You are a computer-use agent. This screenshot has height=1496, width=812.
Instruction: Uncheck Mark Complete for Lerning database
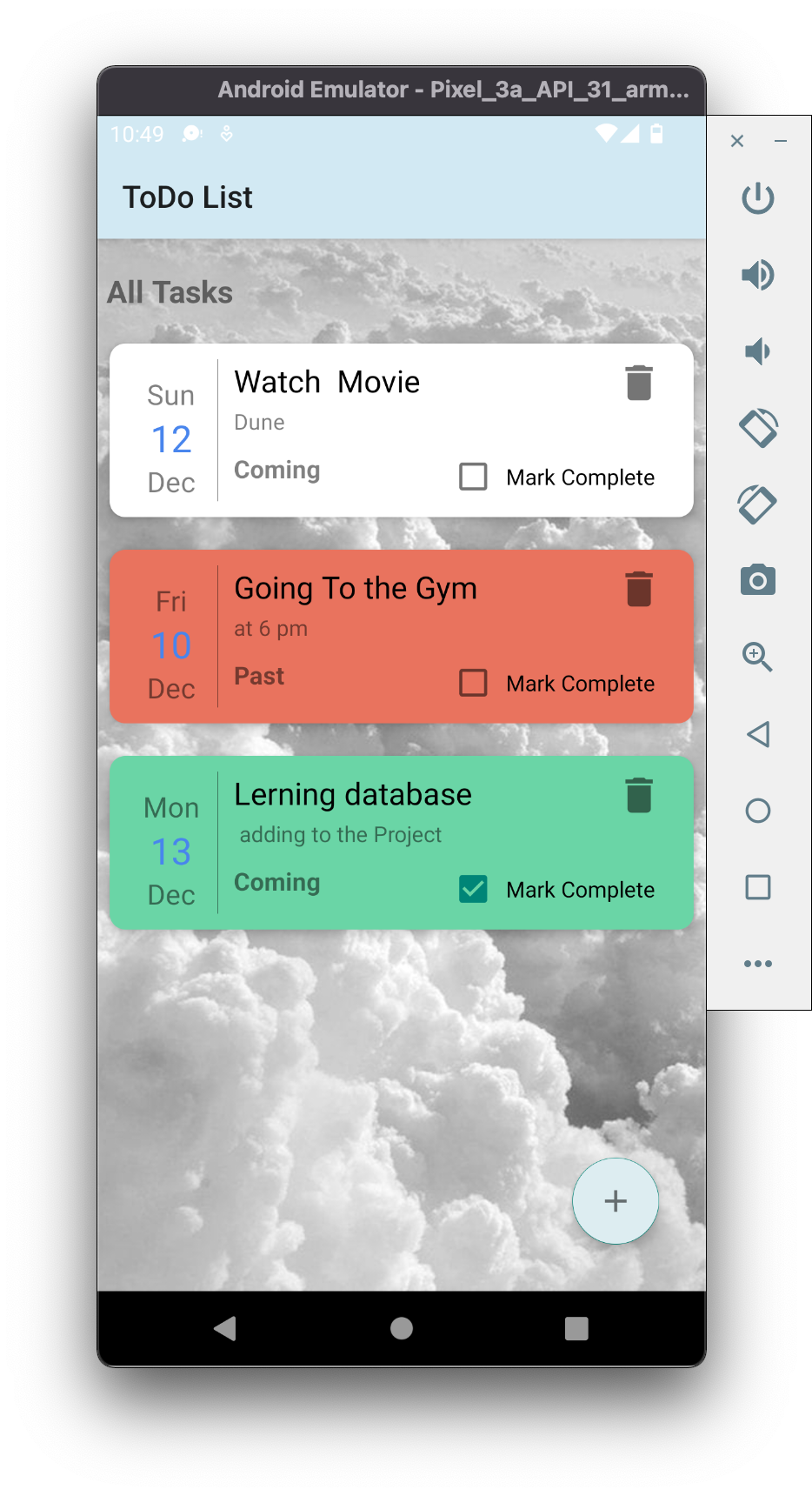473,889
